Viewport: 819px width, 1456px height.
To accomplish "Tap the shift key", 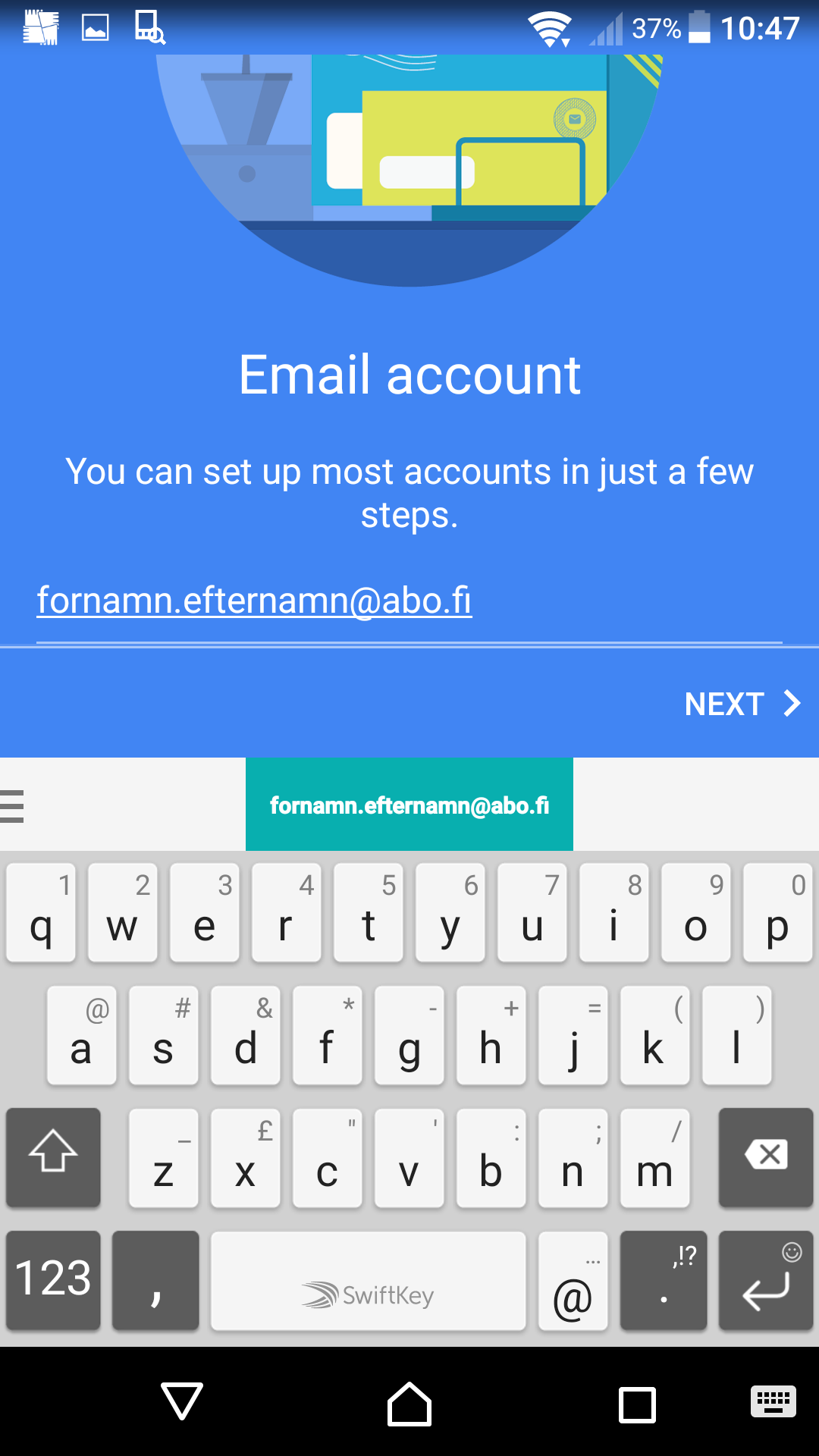I will coord(53,1156).
